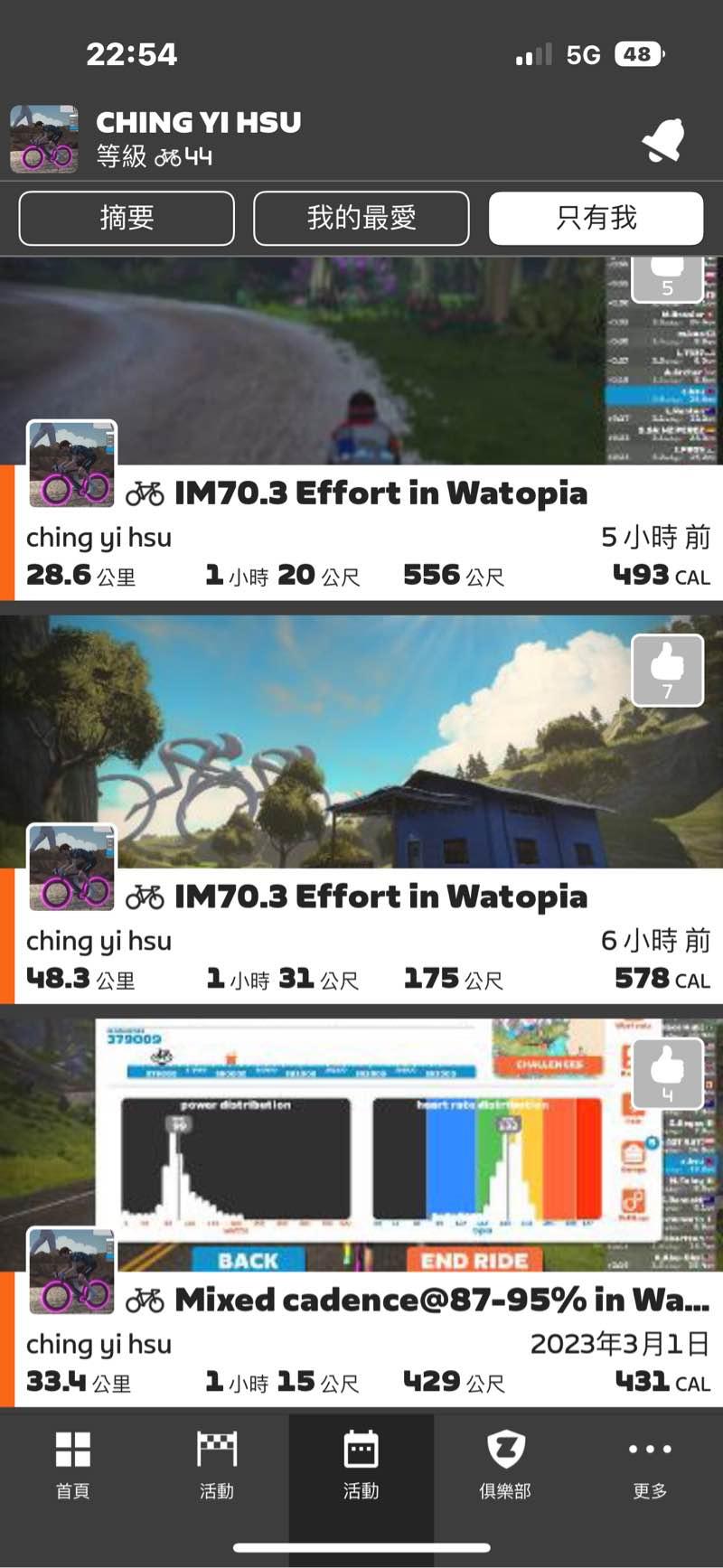
Task: Select the calendar 活動 tab
Action: click(x=361, y=1466)
